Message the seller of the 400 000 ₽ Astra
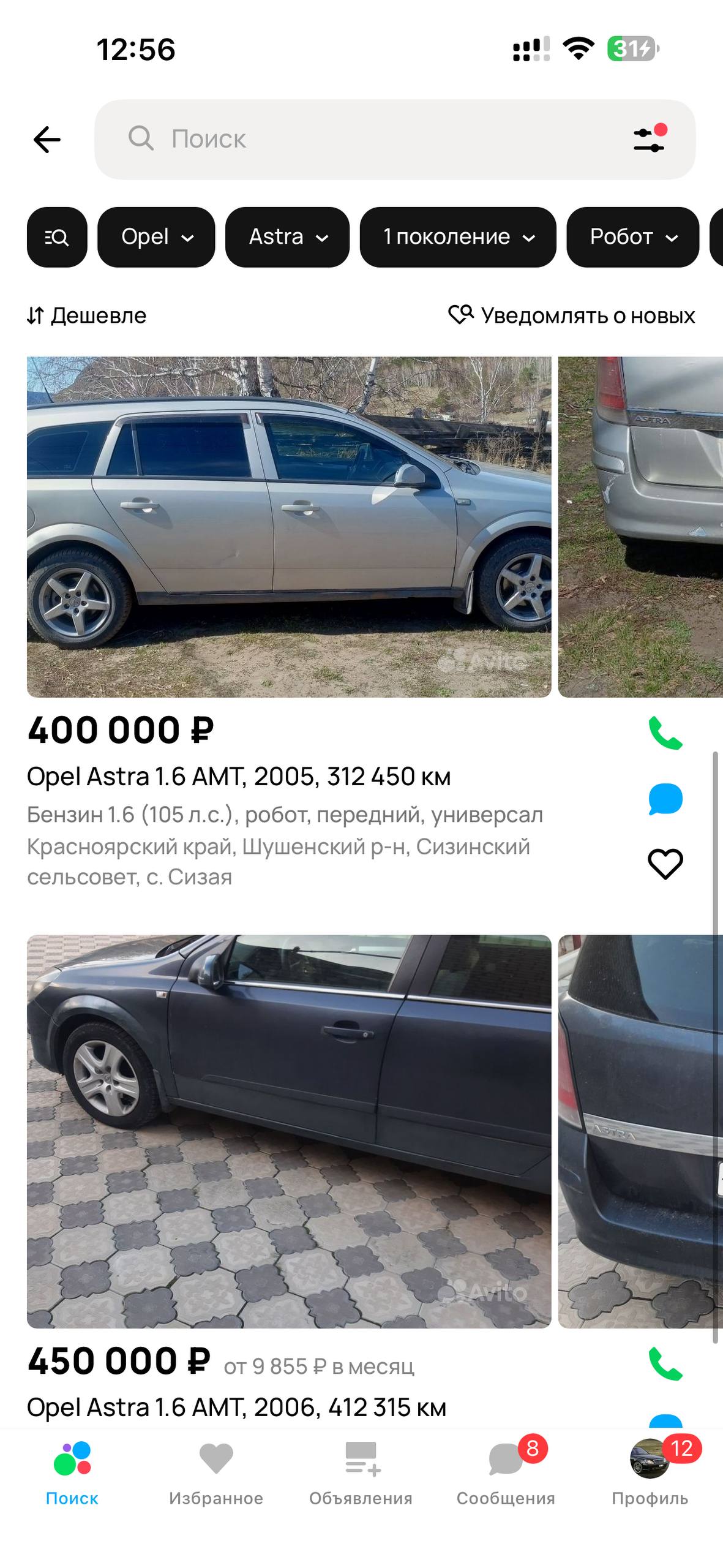The image size is (723, 1568). (x=665, y=799)
